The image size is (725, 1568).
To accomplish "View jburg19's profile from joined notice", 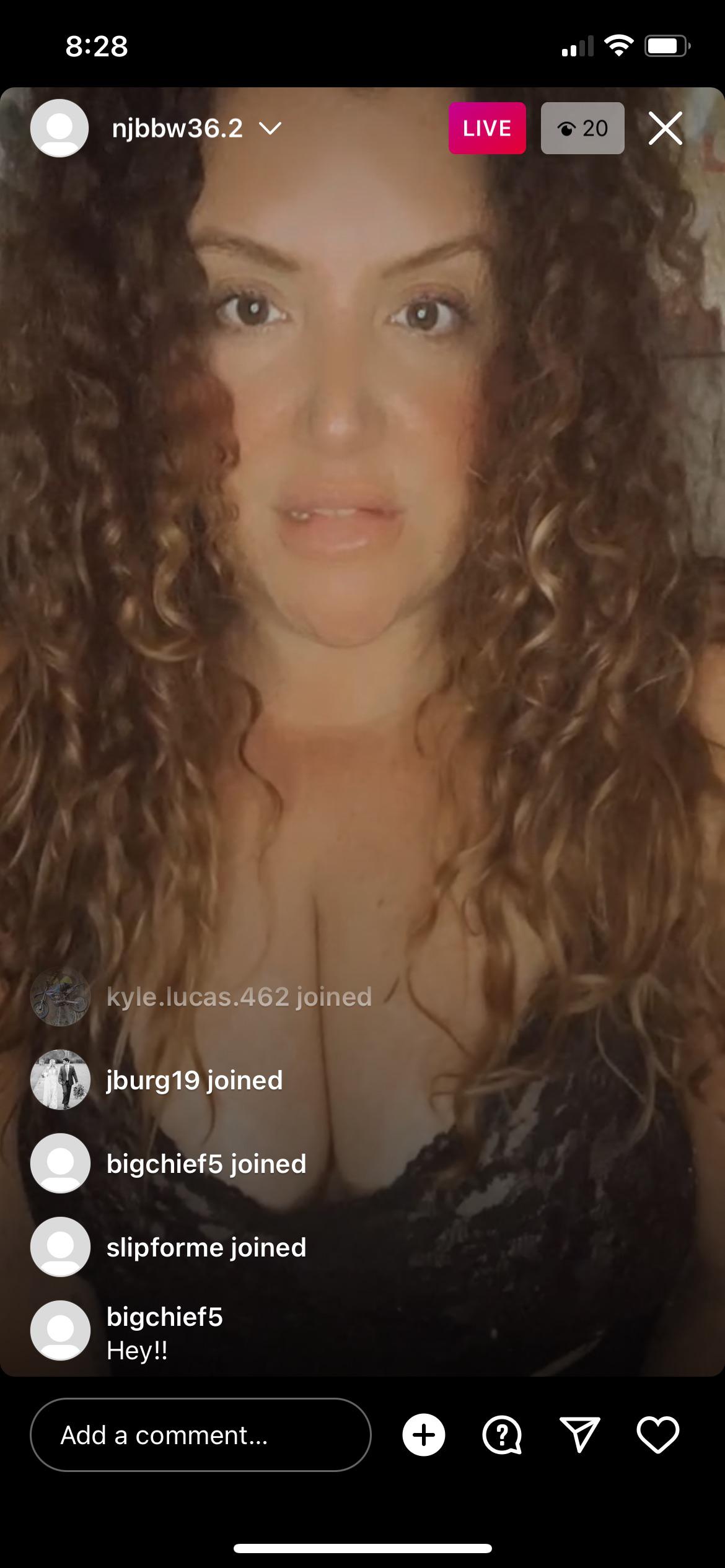I will (61, 1080).
